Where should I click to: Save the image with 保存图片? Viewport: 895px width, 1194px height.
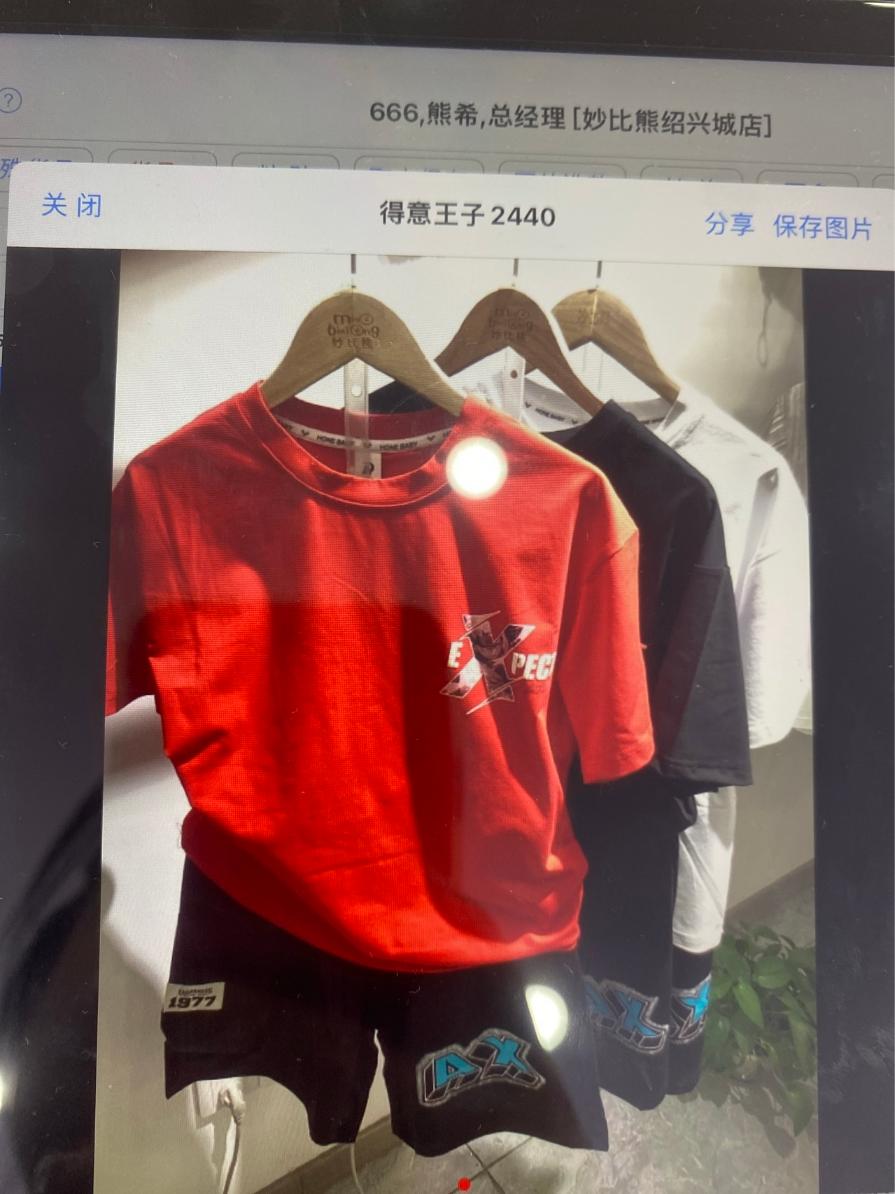(822, 227)
